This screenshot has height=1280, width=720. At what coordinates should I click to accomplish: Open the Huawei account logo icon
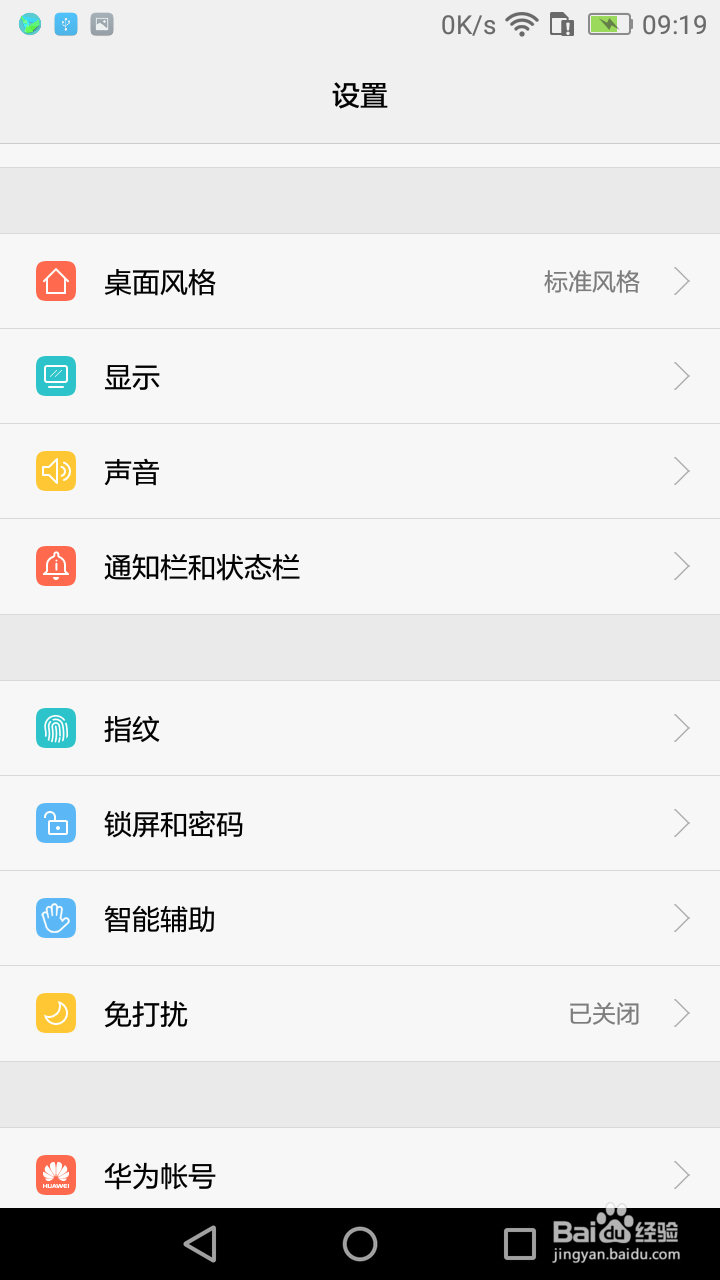pyautogui.click(x=55, y=1176)
